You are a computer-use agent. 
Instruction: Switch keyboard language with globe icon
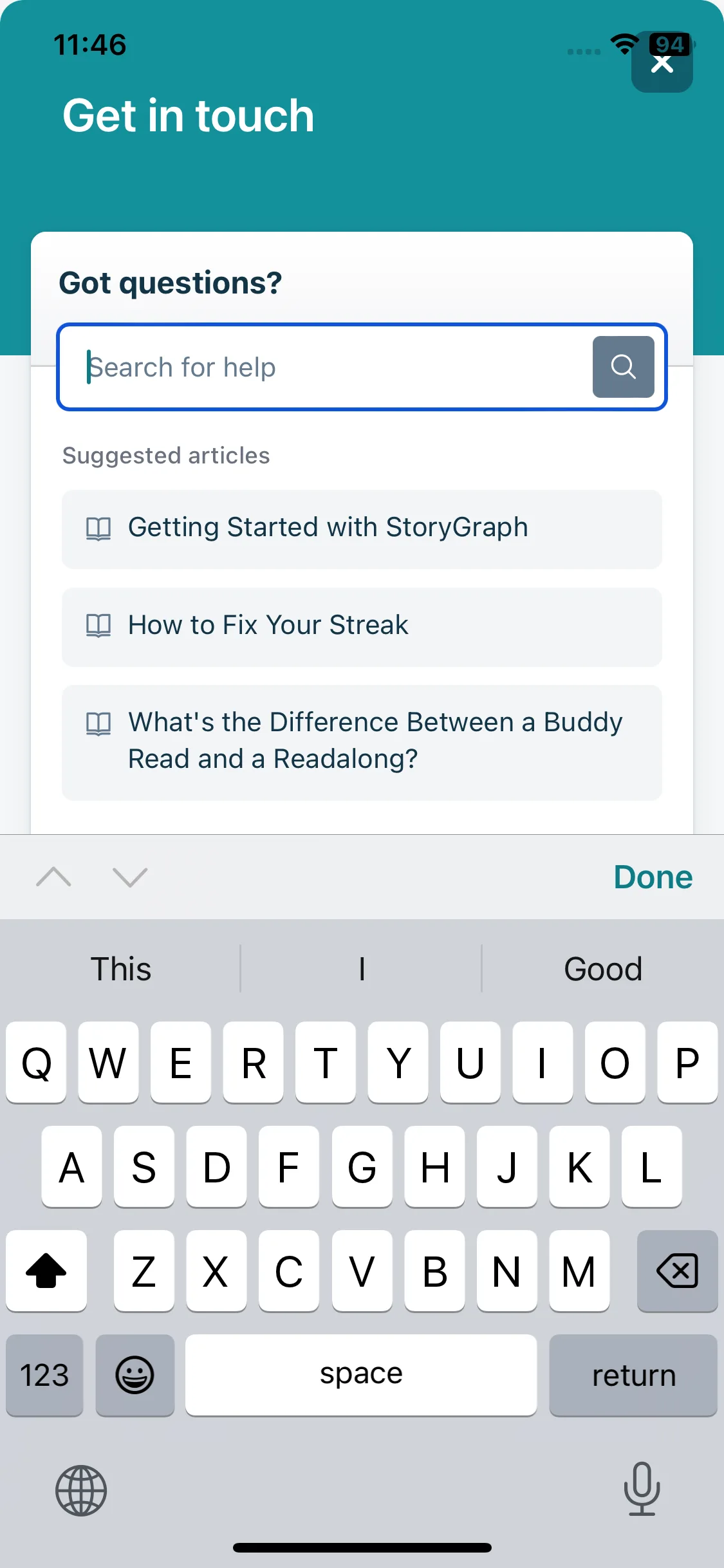pyautogui.click(x=81, y=1490)
